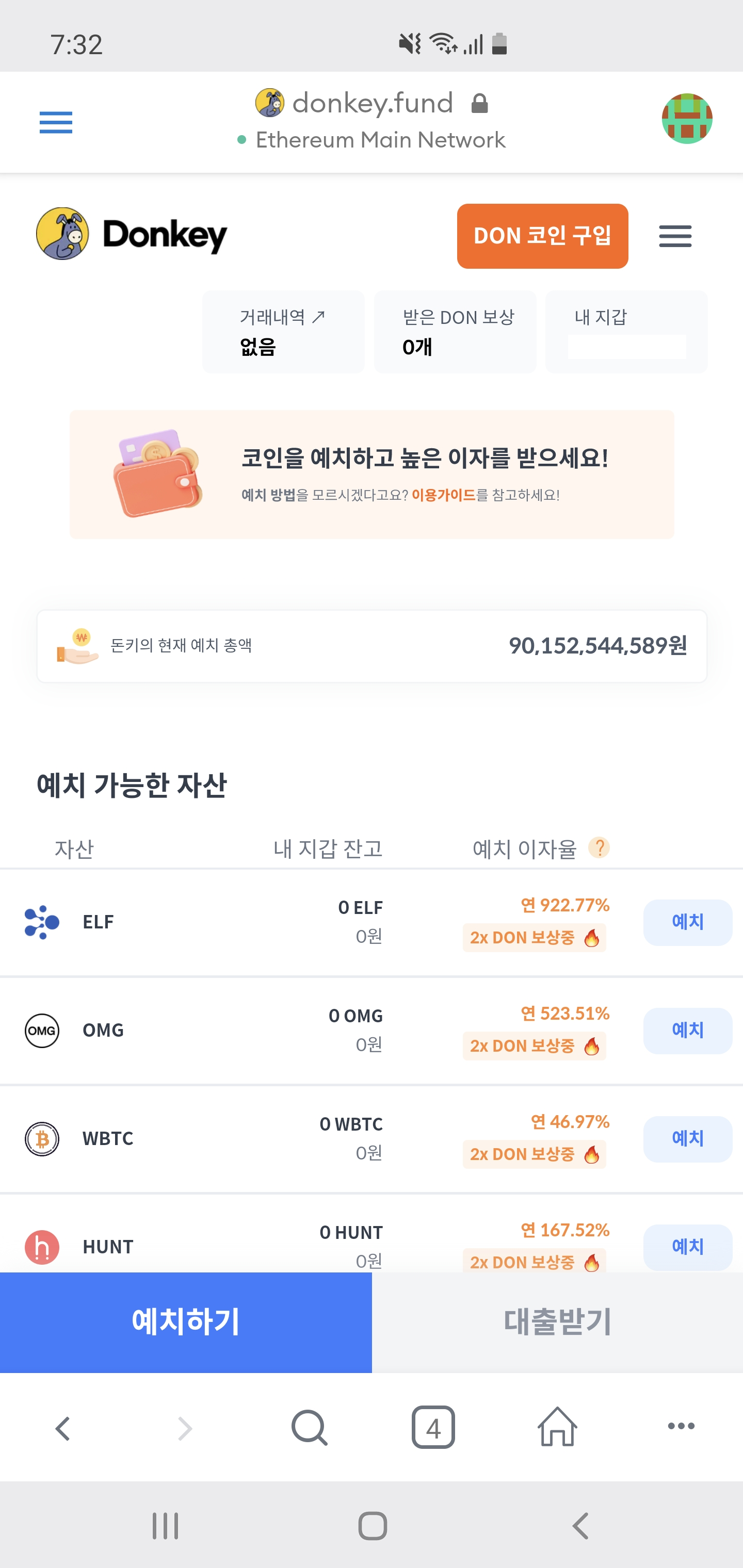
Task: Tap 예치 for WBTC
Action: click(x=688, y=1139)
